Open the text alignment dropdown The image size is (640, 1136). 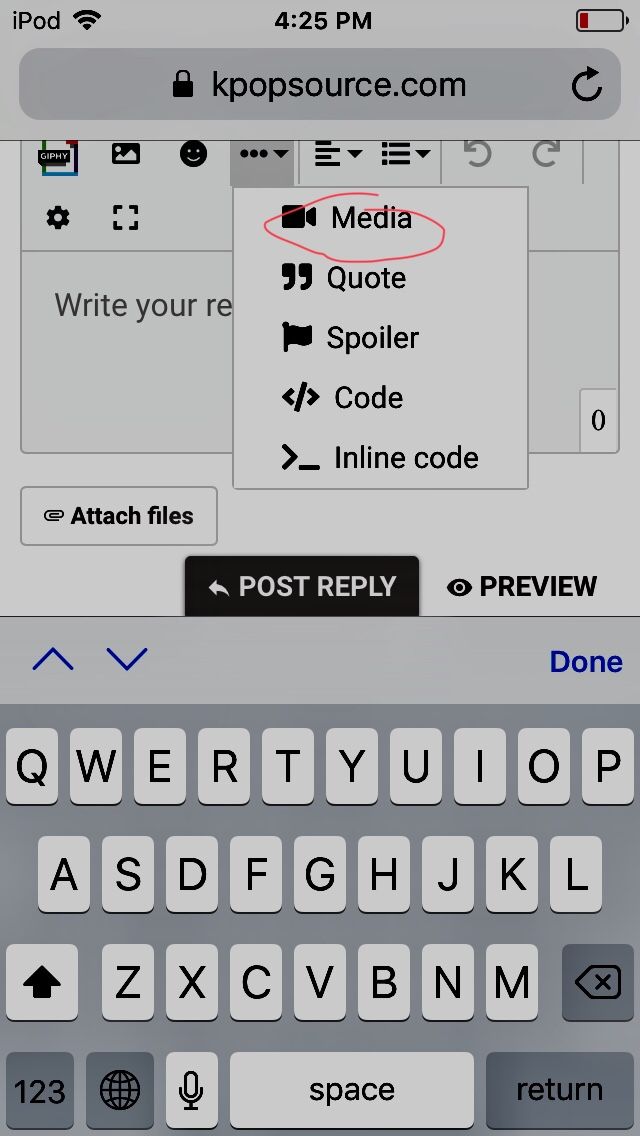point(338,154)
